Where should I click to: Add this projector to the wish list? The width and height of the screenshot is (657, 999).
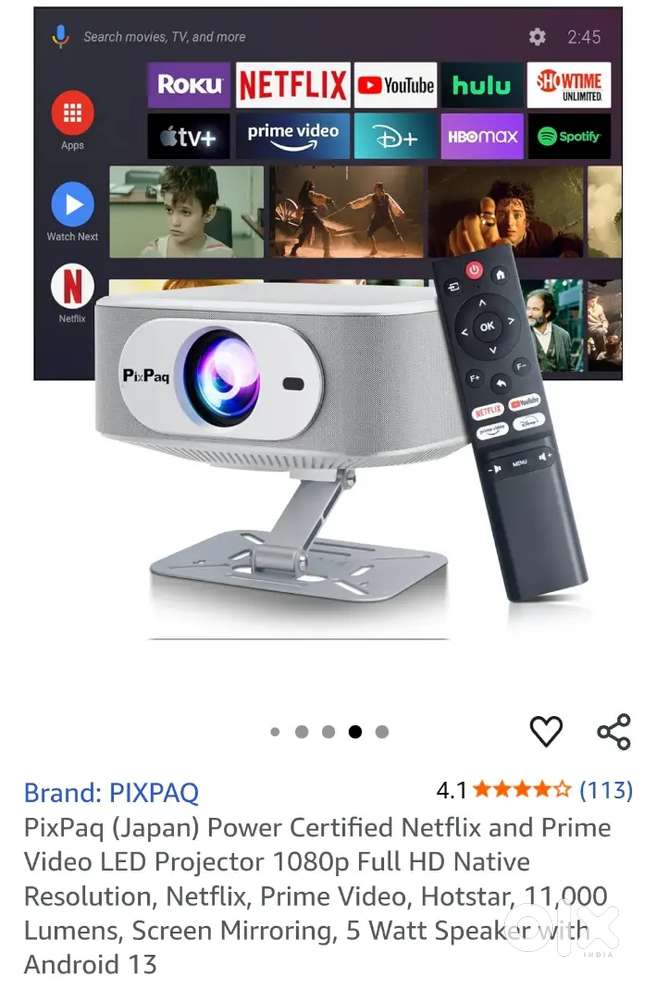[546, 731]
